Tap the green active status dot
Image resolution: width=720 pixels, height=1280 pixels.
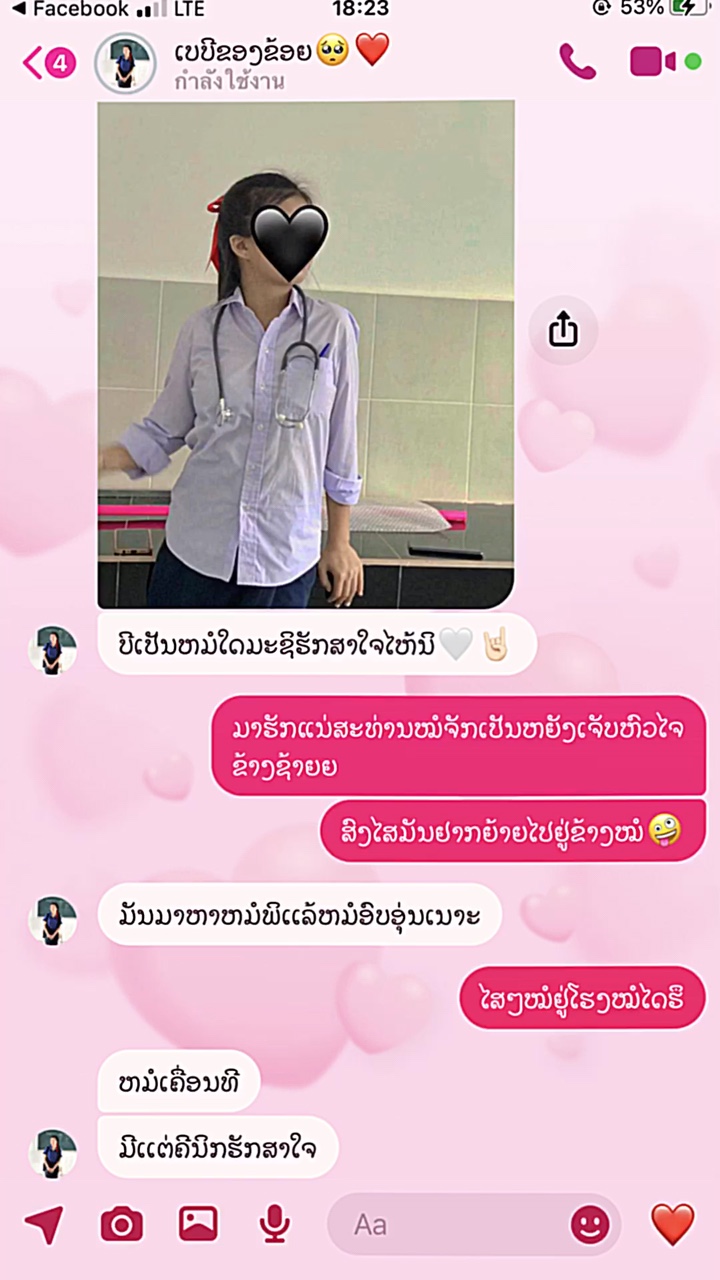(x=692, y=62)
